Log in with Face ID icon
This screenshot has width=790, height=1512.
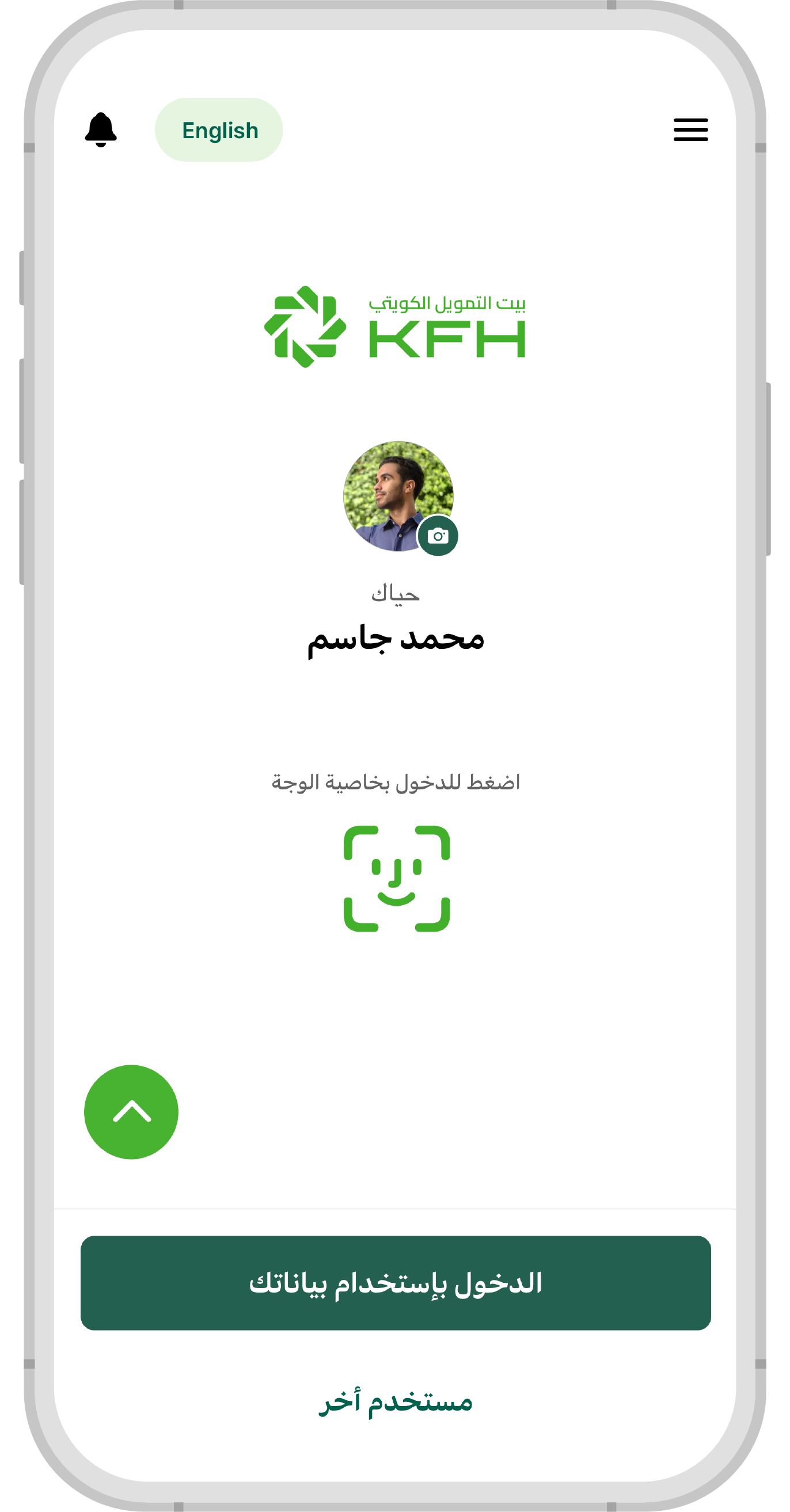[397, 878]
